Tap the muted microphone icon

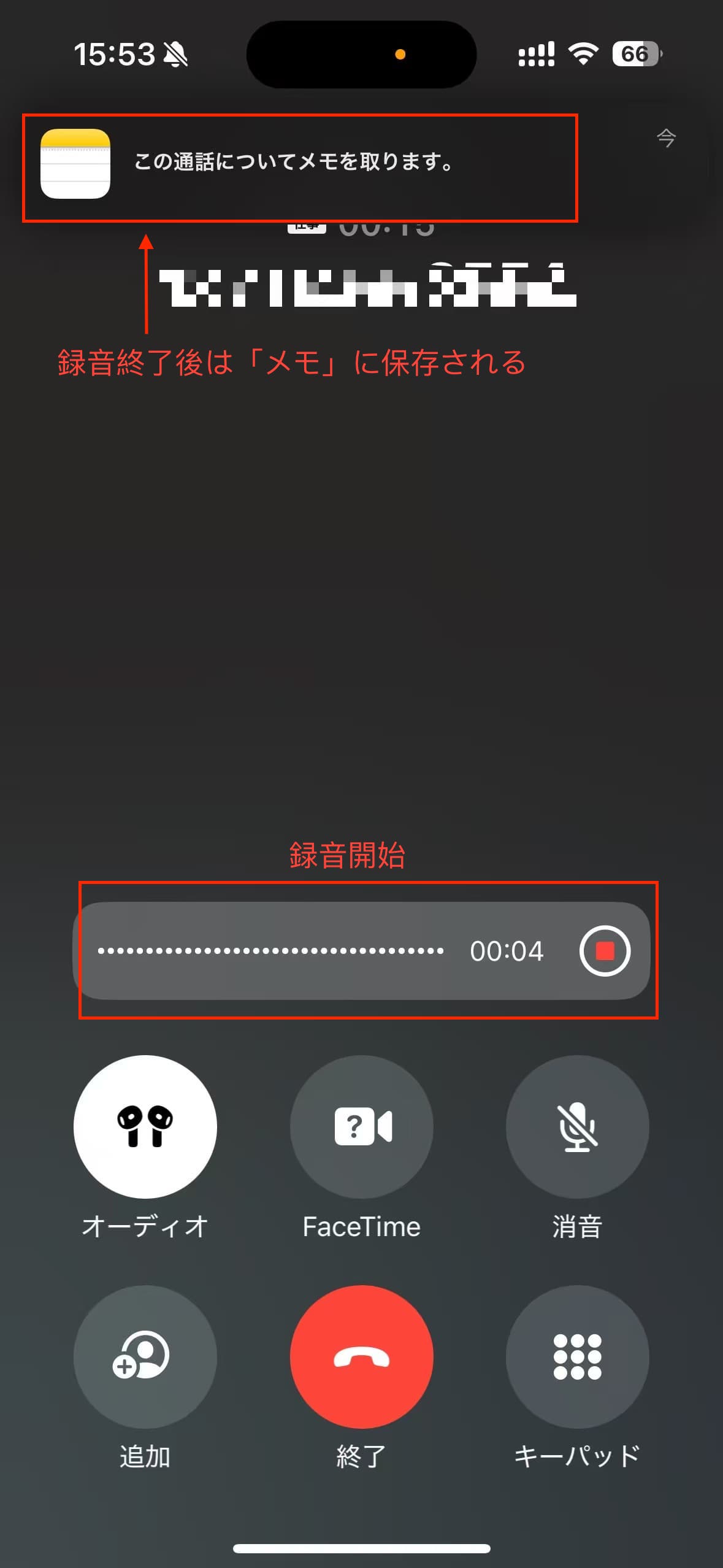577,1126
